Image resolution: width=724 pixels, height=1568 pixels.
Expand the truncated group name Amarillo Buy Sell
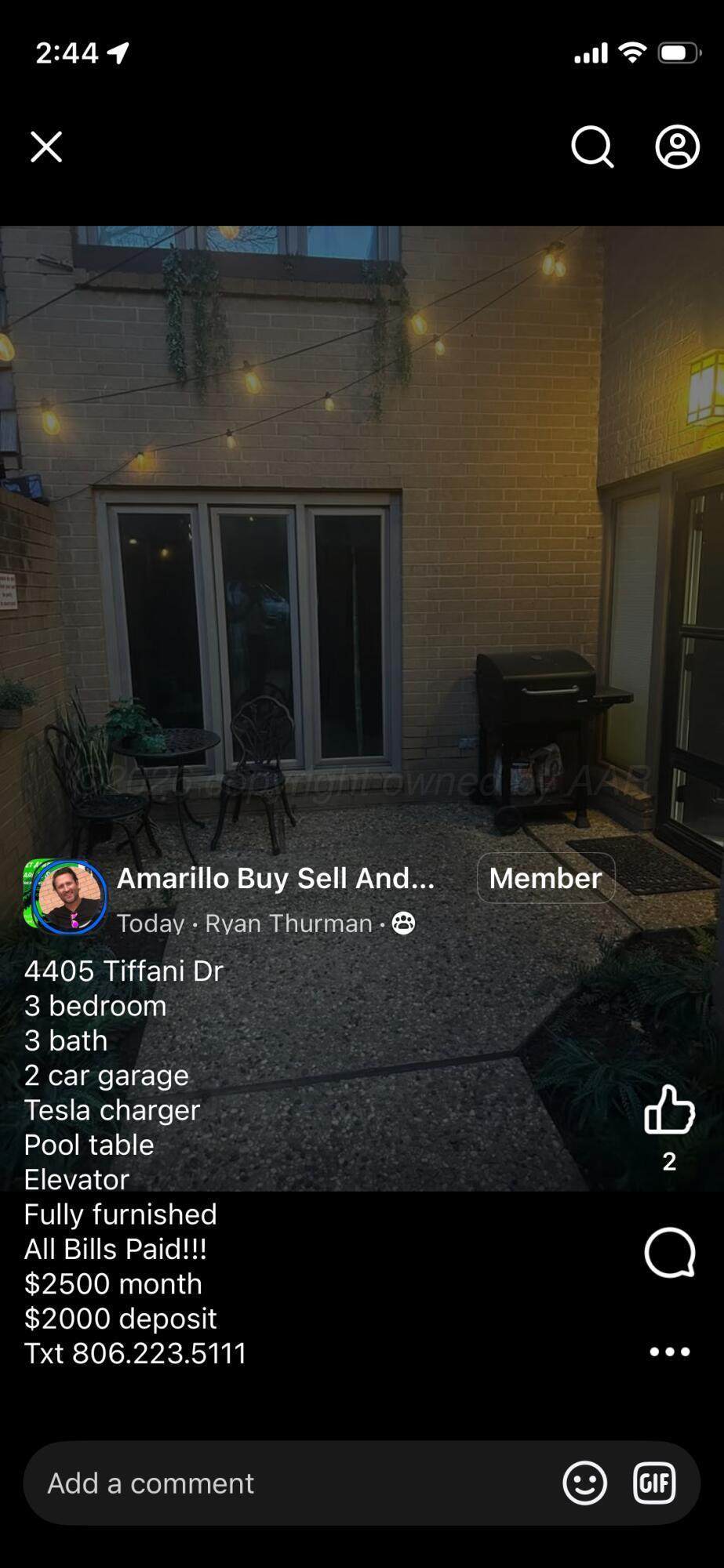pos(276,878)
